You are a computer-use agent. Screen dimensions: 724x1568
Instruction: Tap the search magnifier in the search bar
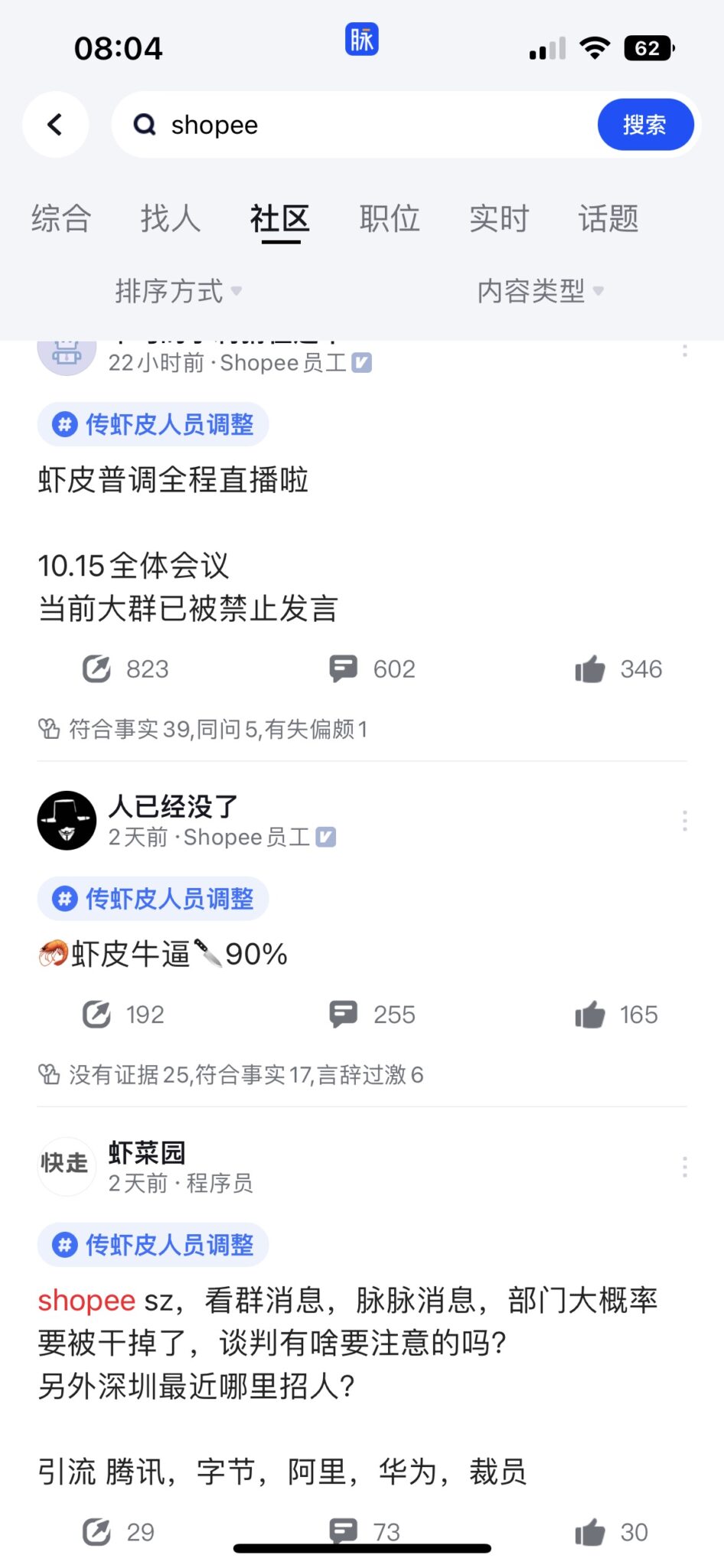pyautogui.click(x=144, y=124)
